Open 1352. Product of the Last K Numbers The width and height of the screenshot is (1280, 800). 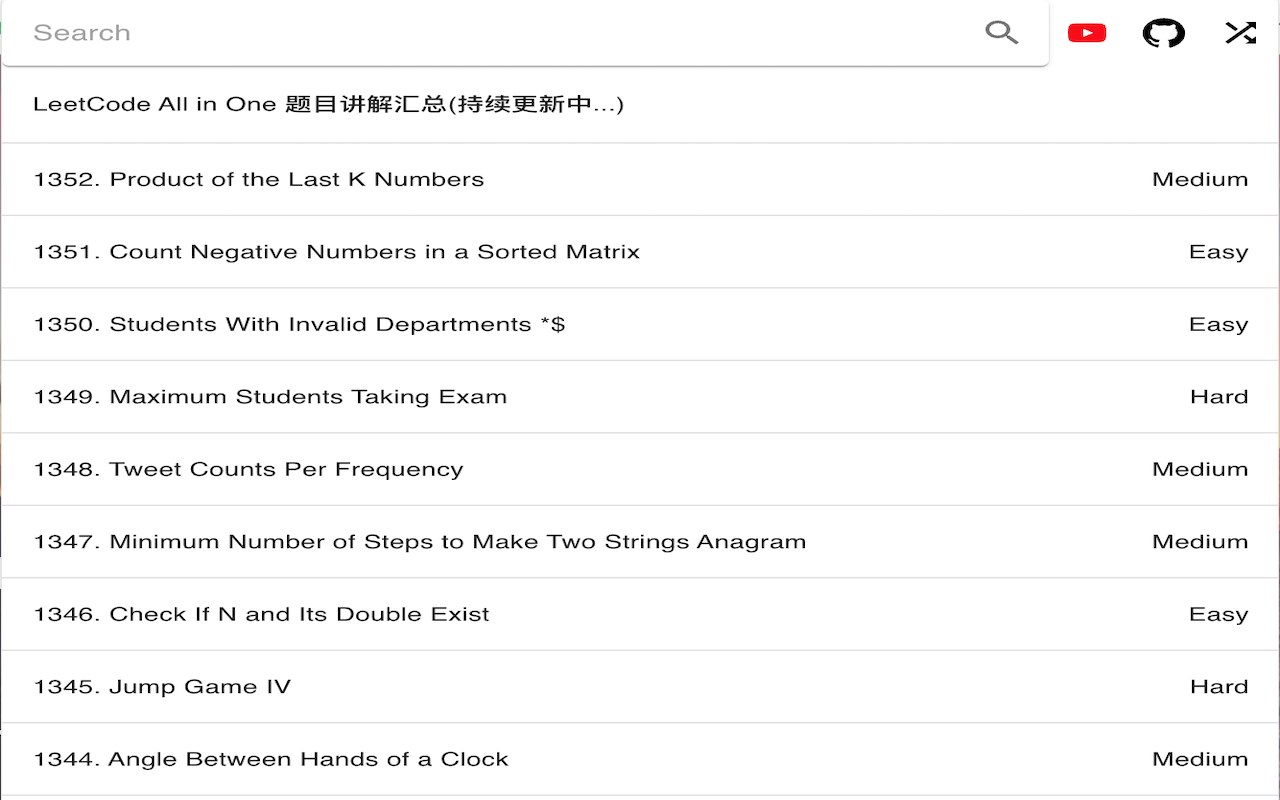tap(259, 179)
